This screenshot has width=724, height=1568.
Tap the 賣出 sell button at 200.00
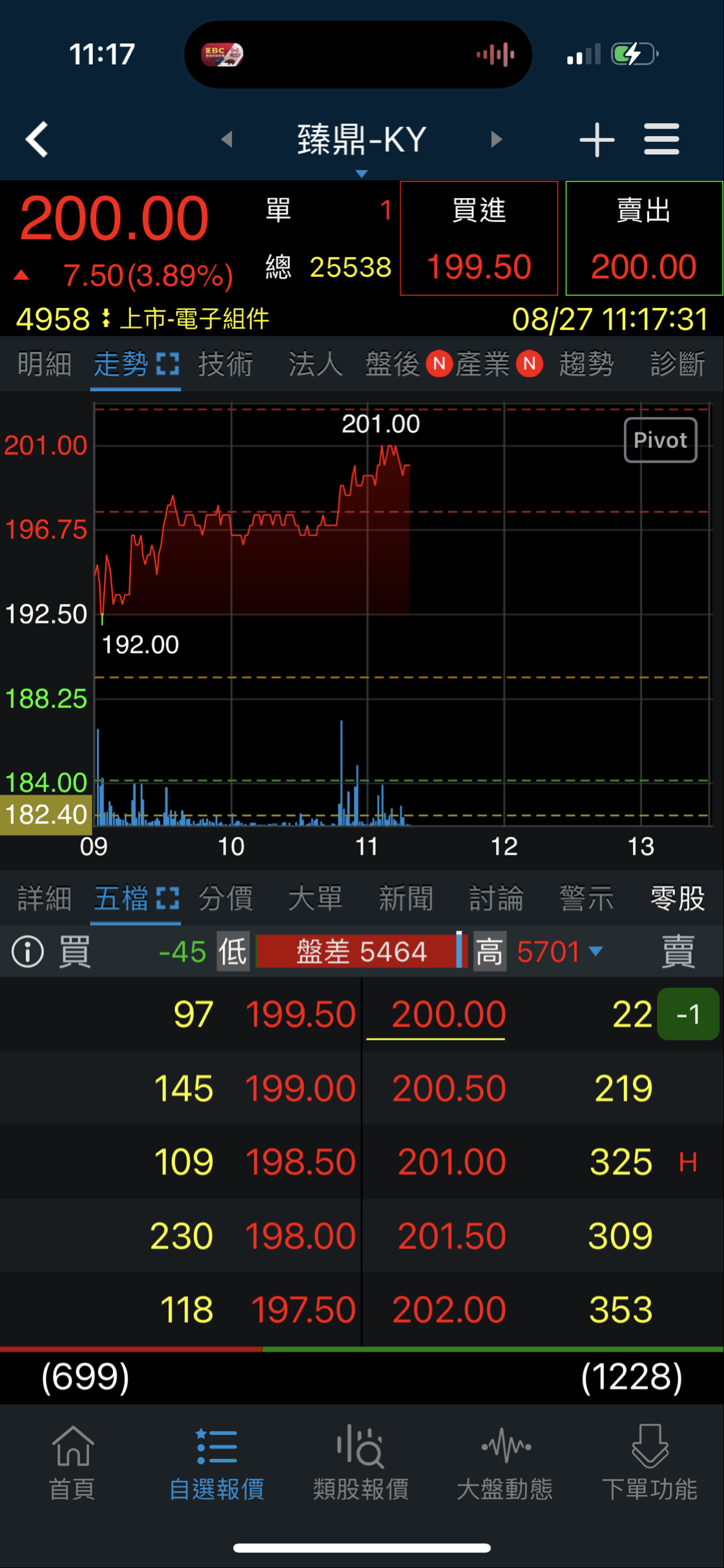click(644, 238)
